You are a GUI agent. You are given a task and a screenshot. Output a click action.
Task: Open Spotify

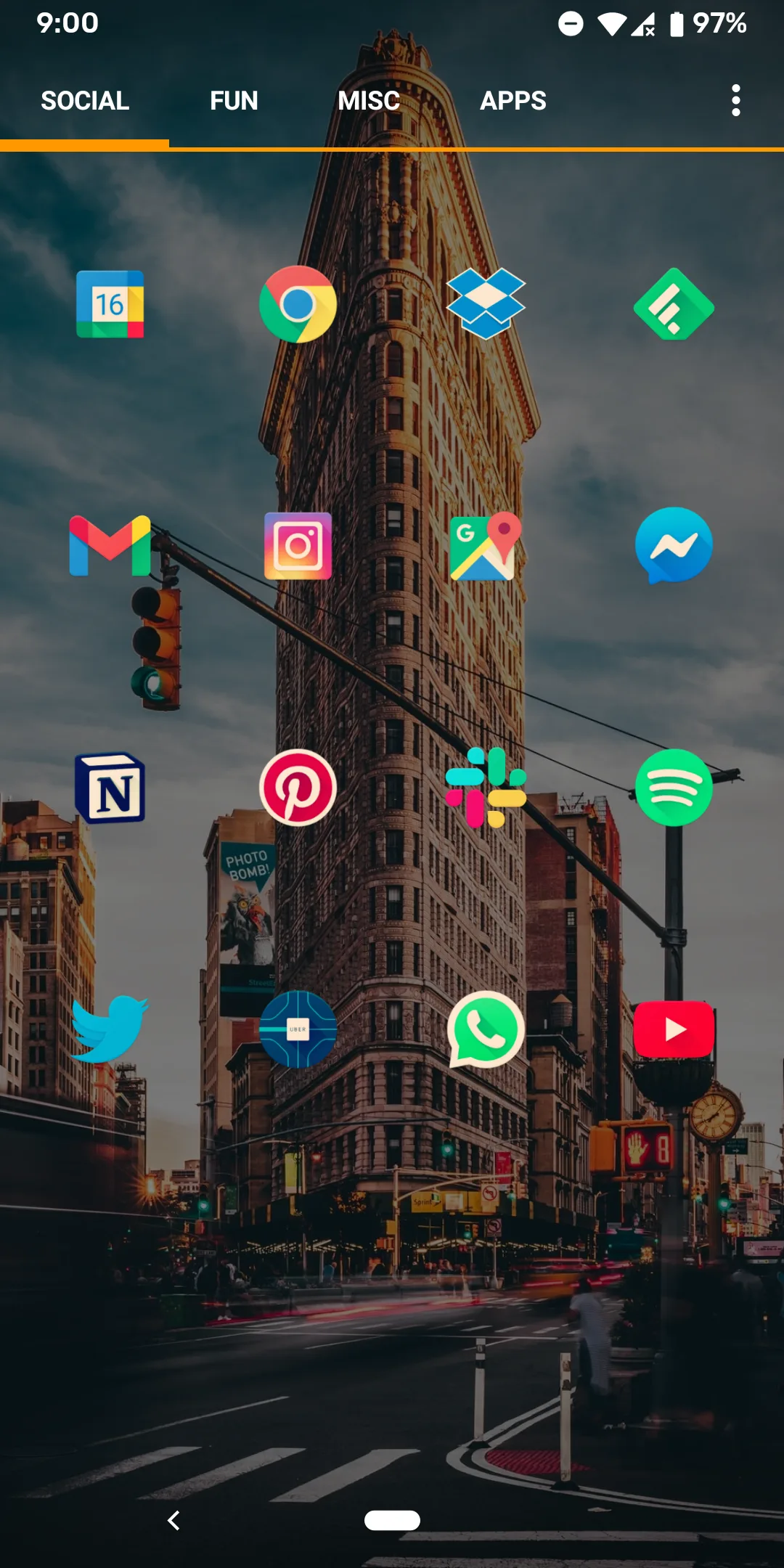674,788
